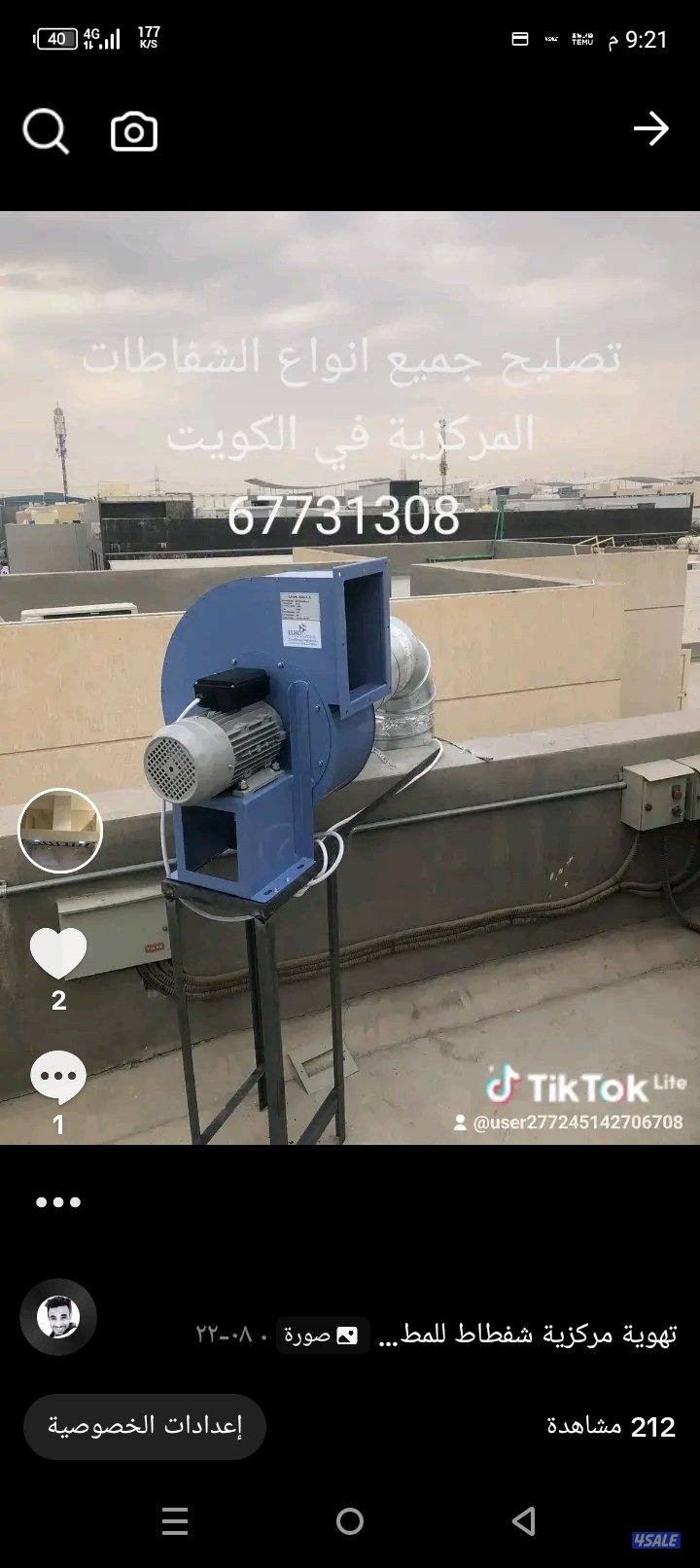Open the three-dot more options
The width and height of the screenshot is (700, 1568).
click(58, 1202)
